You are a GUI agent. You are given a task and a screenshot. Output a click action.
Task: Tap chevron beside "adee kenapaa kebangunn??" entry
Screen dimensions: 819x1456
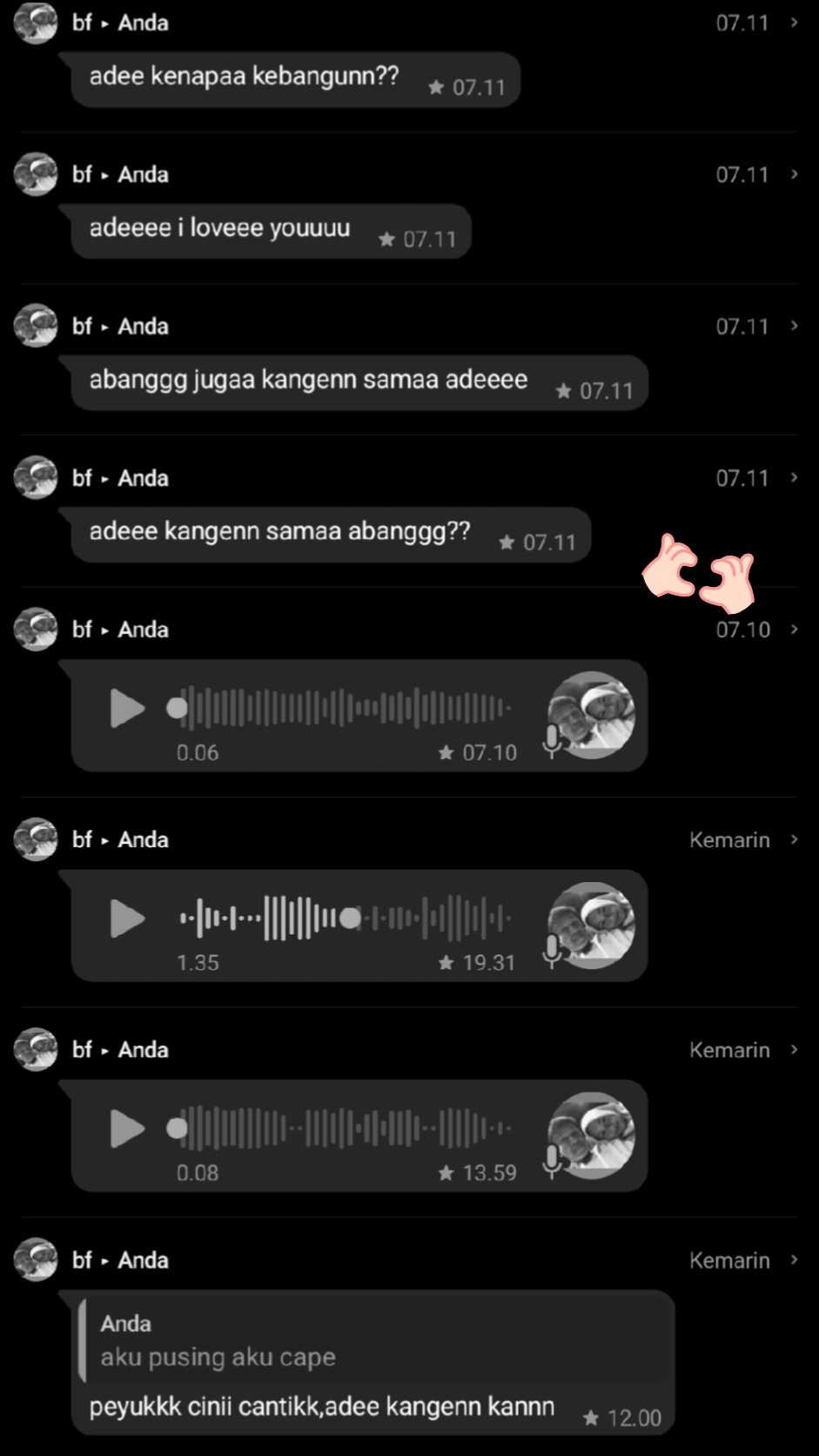click(x=794, y=23)
